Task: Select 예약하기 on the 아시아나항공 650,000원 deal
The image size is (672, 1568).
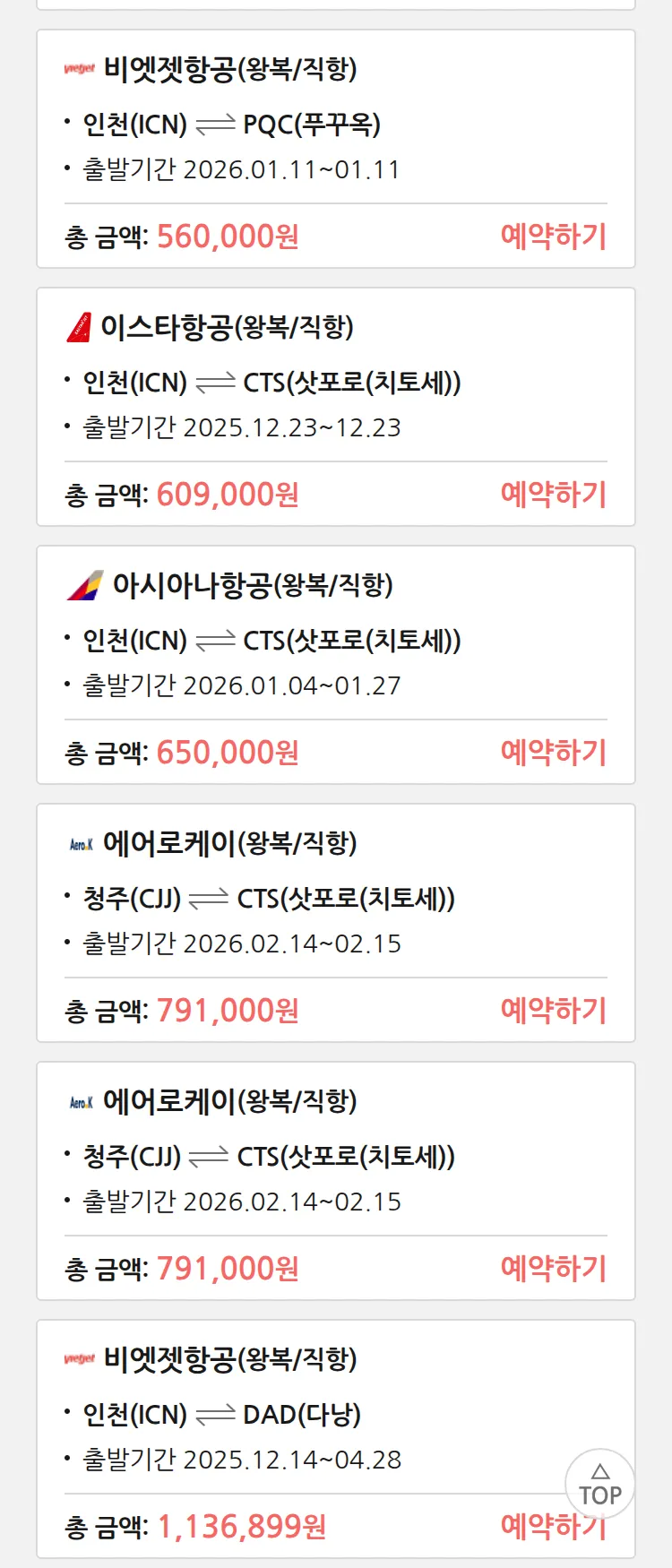Action: 553,753
